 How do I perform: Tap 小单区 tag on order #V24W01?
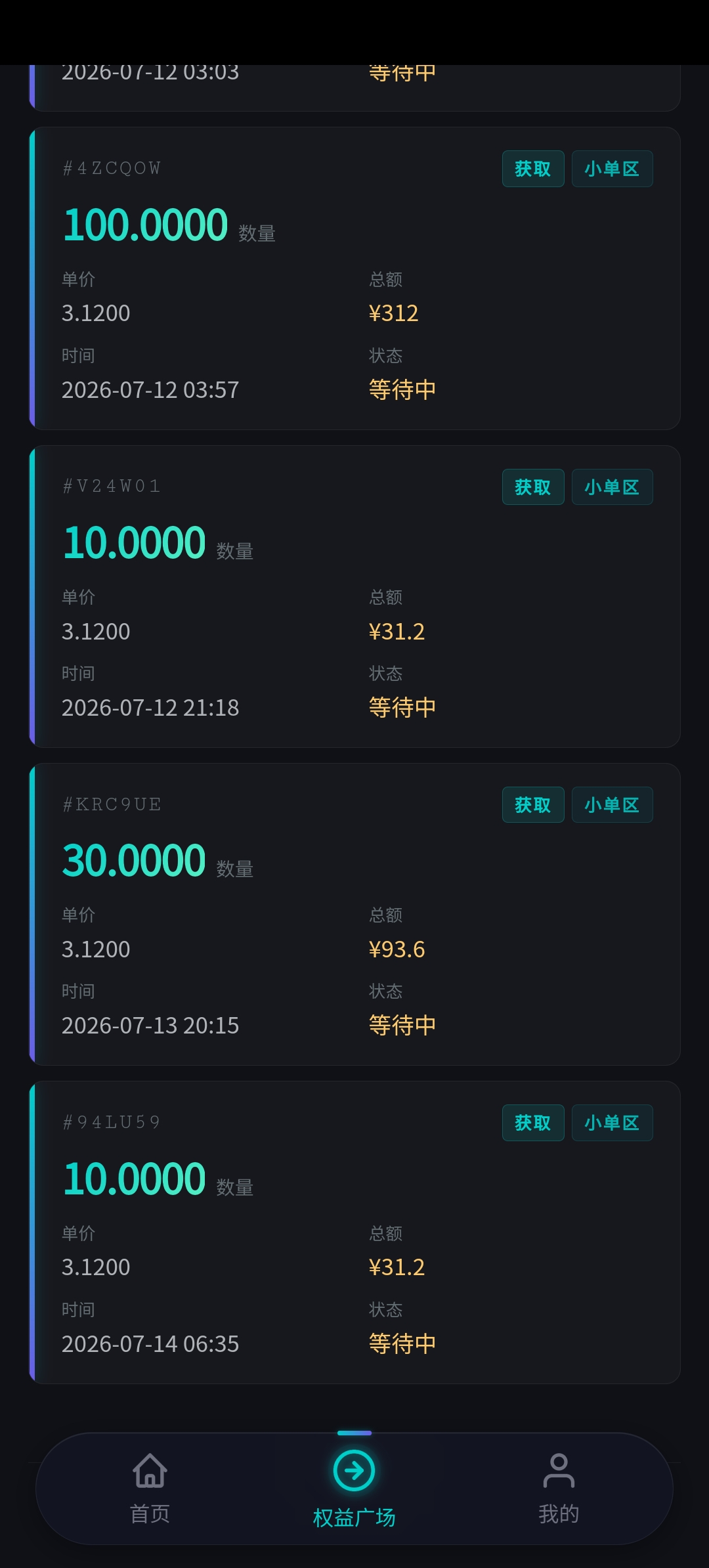[612, 487]
